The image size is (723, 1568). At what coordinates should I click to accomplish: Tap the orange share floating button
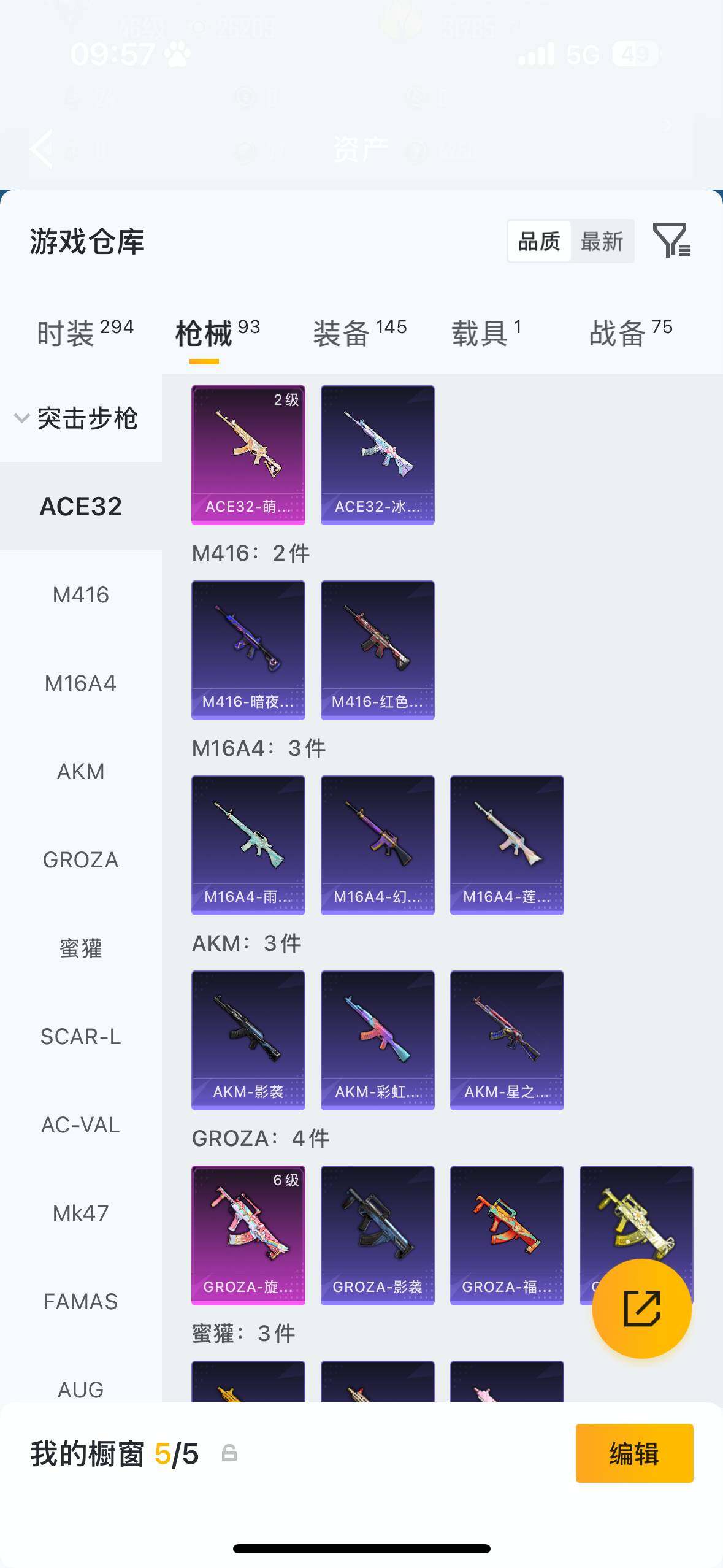point(641,1309)
